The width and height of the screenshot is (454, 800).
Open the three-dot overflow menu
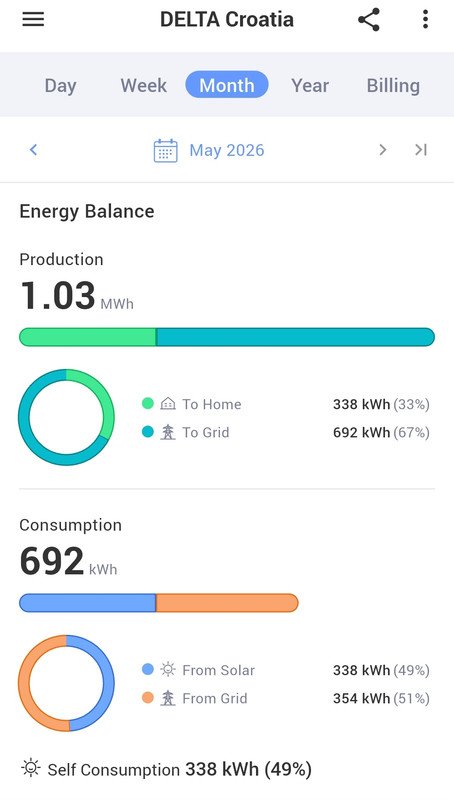425,19
